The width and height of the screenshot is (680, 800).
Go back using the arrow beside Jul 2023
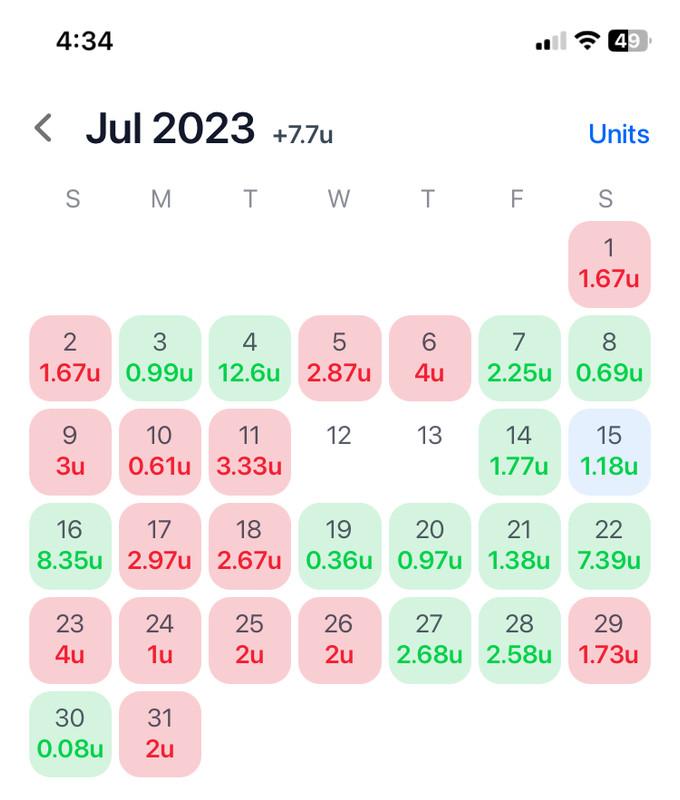pos(43,128)
